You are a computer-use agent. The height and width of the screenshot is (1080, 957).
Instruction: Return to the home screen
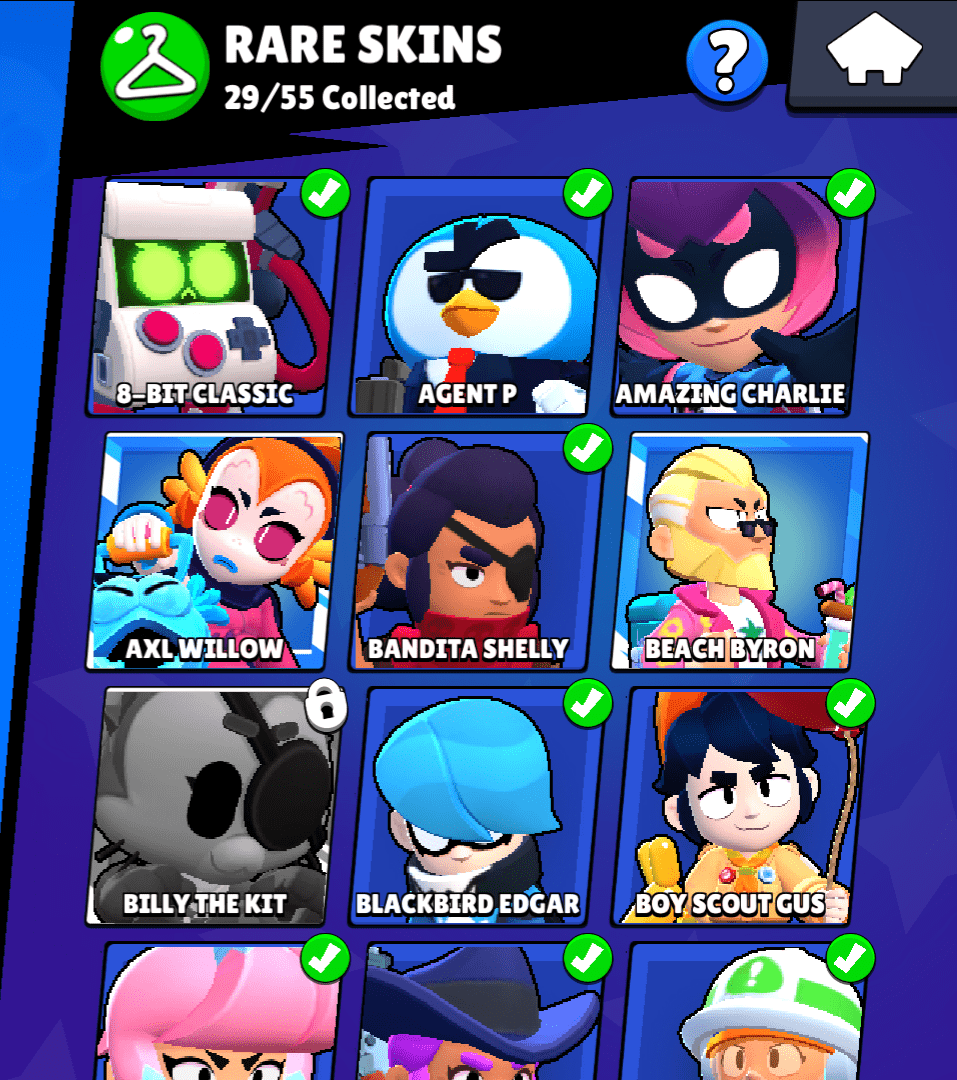coord(874,50)
